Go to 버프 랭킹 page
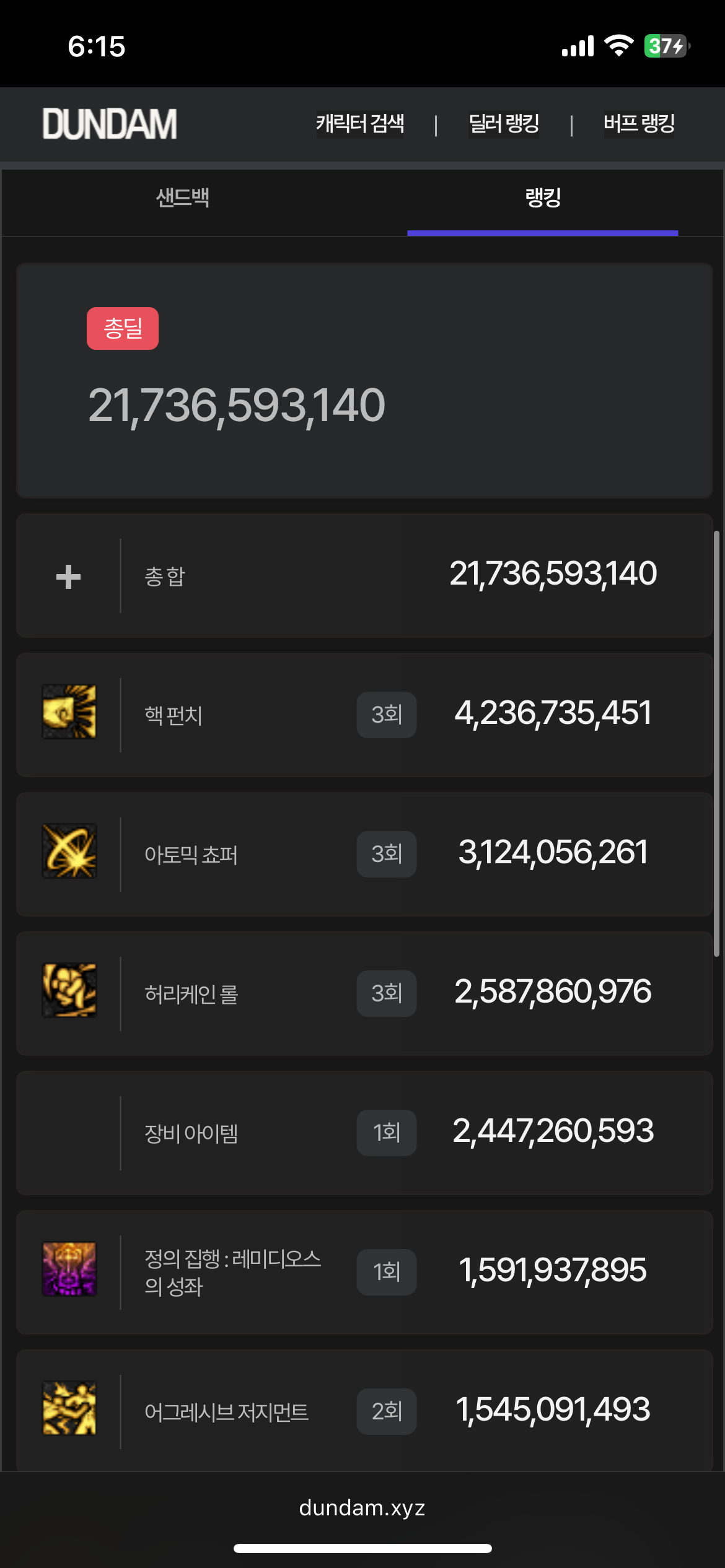725x1568 pixels. pyautogui.click(x=639, y=124)
